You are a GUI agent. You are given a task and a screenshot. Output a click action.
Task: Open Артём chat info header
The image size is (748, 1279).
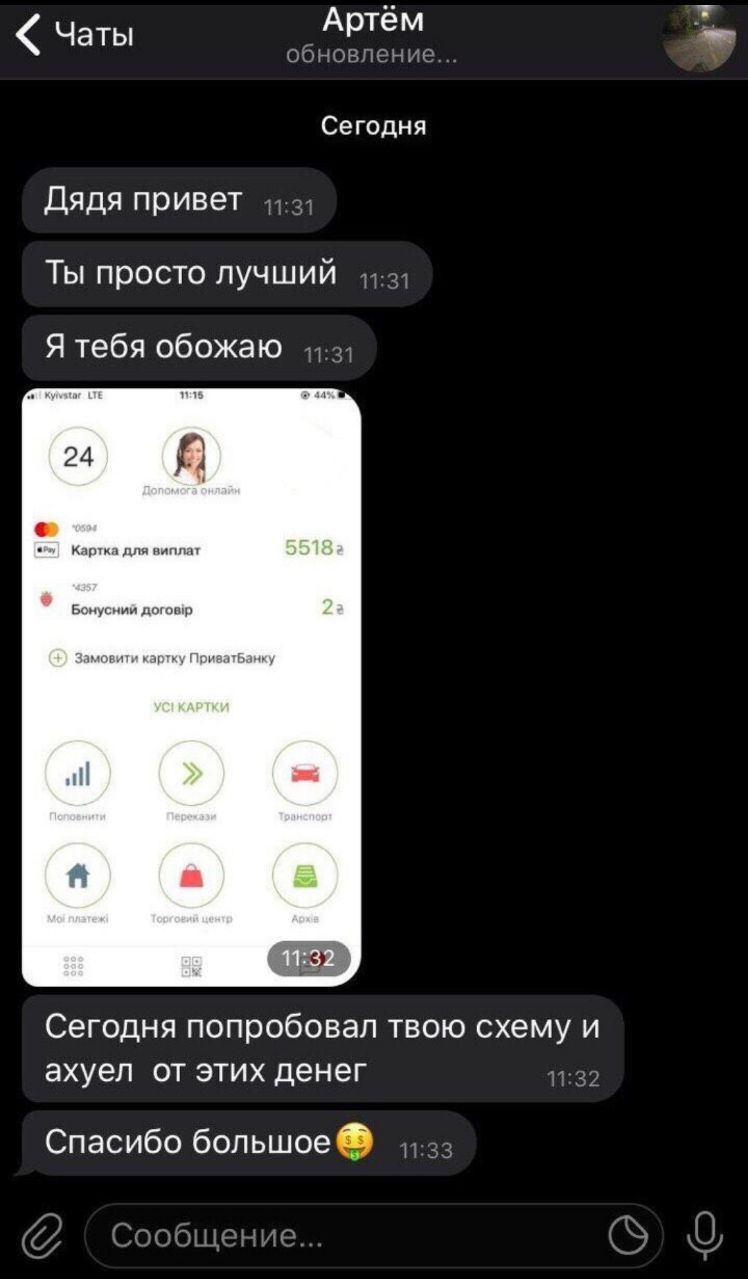tap(373, 36)
